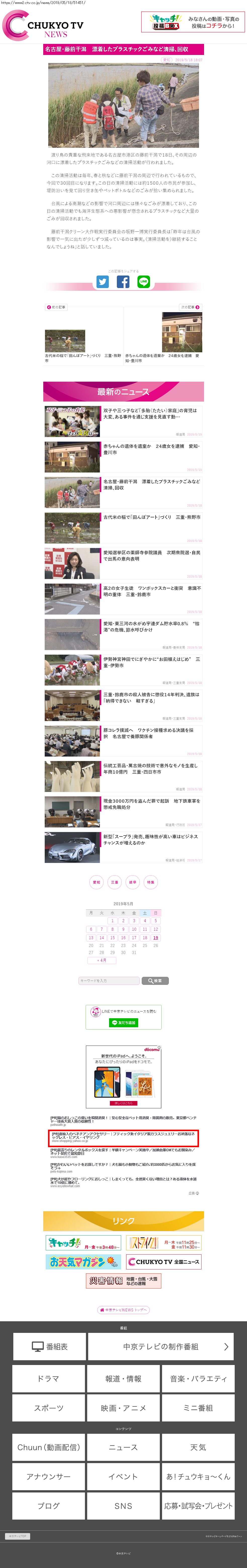Share the article on Twitter
The width and height of the screenshot is (247, 1568).
pyautogui.click(x=103, y=282)
